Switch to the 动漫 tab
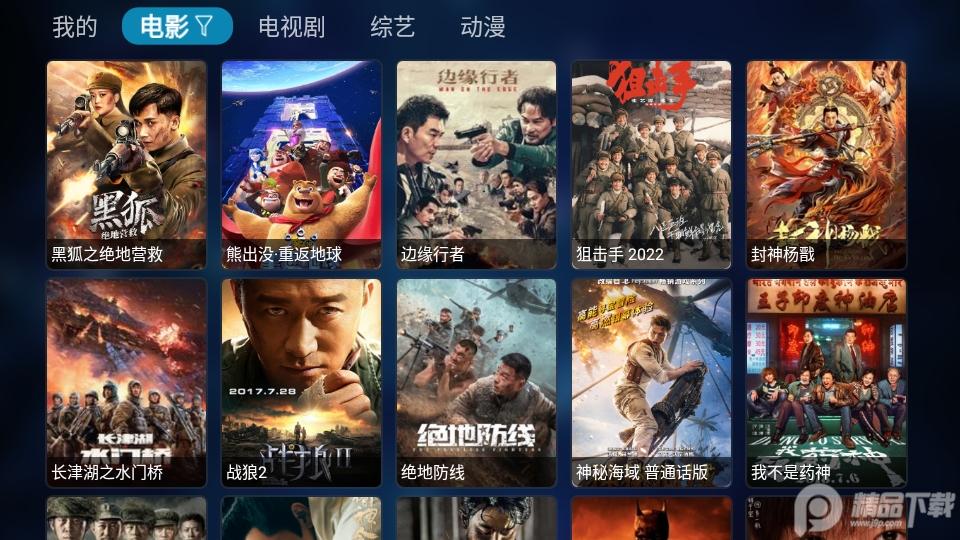Viewport: 960px width, 540px height. click(483, 27)
